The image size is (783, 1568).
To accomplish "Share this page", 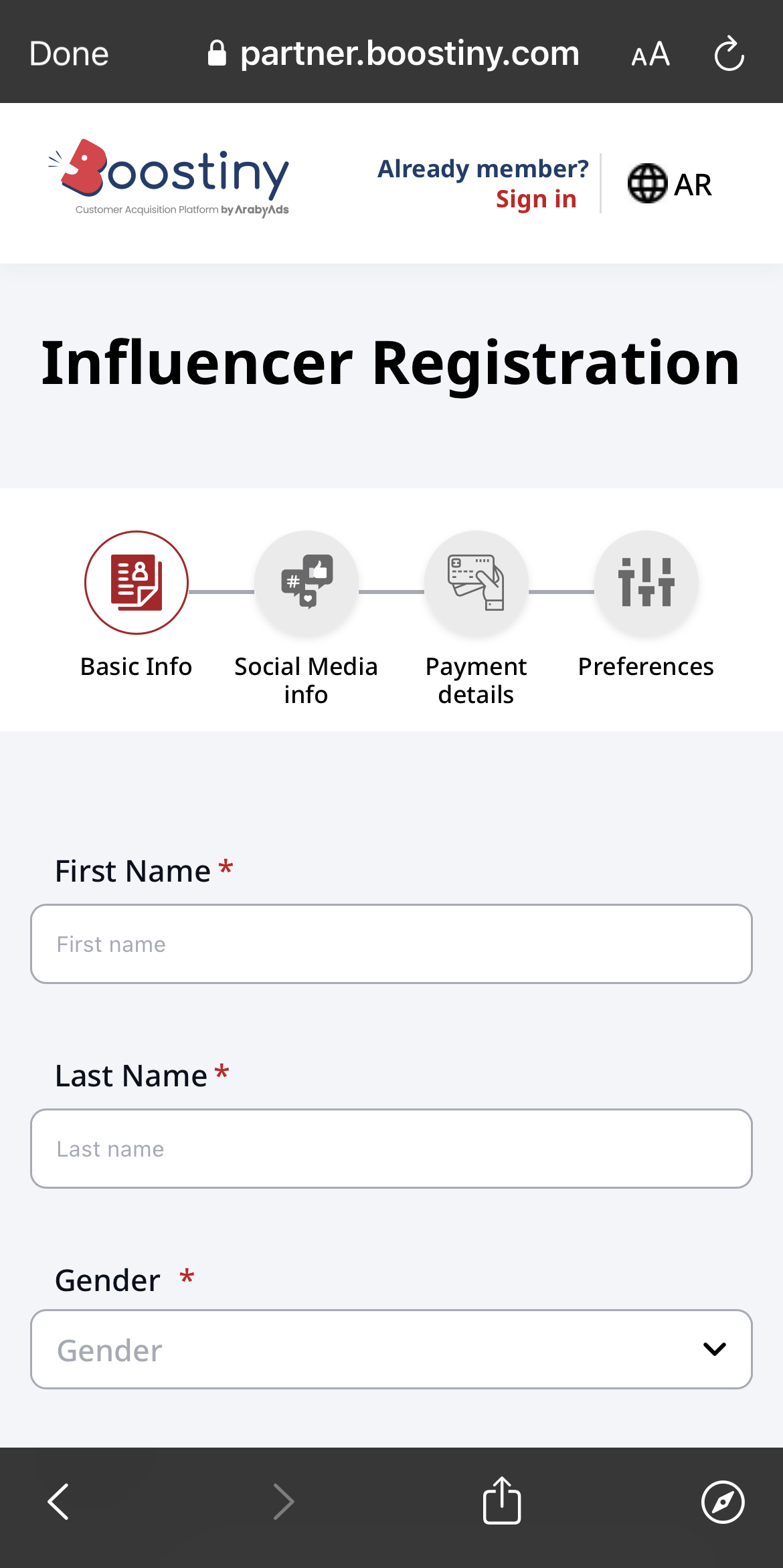I will coord(502,1500).
